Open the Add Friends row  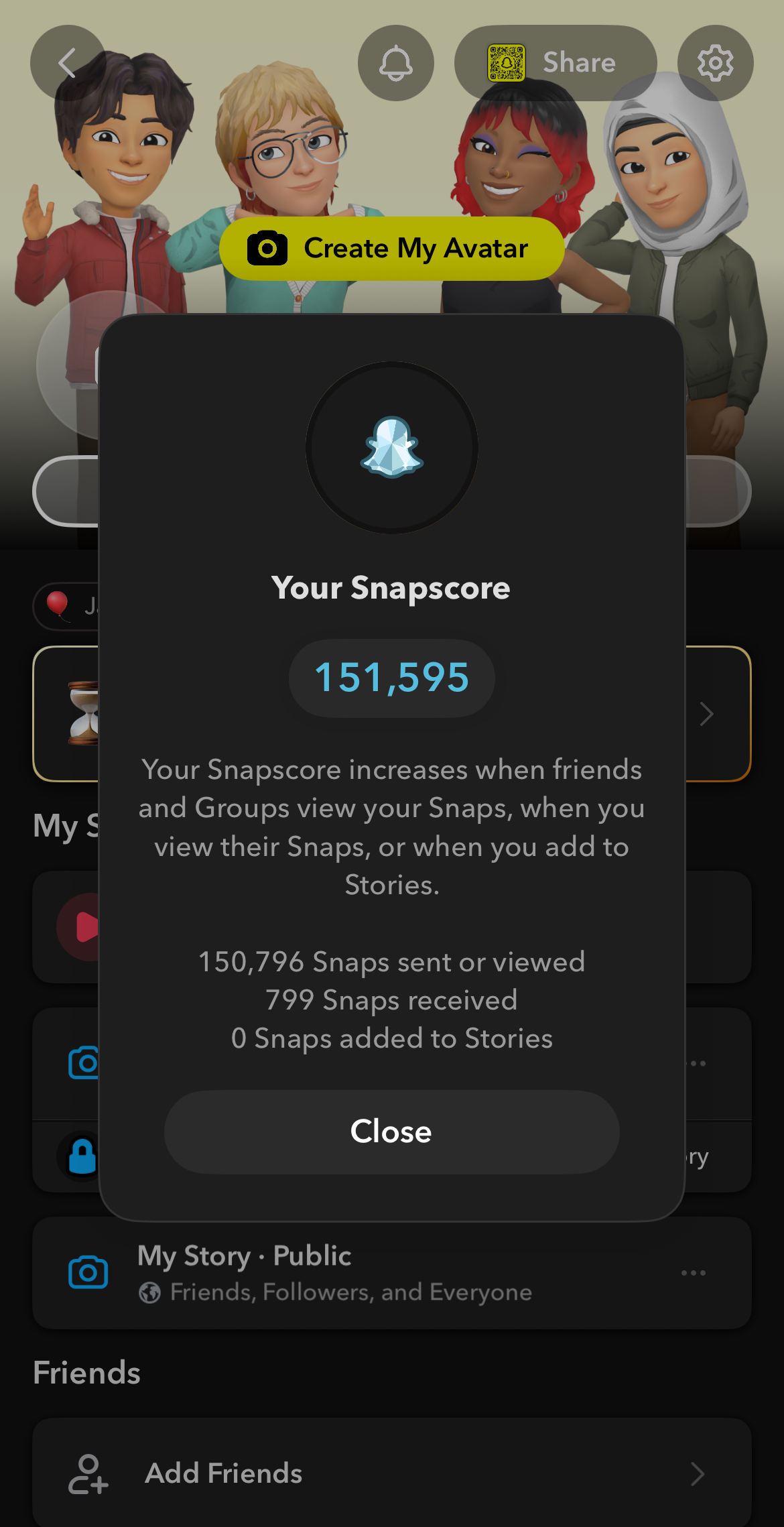pos(391,1473)
